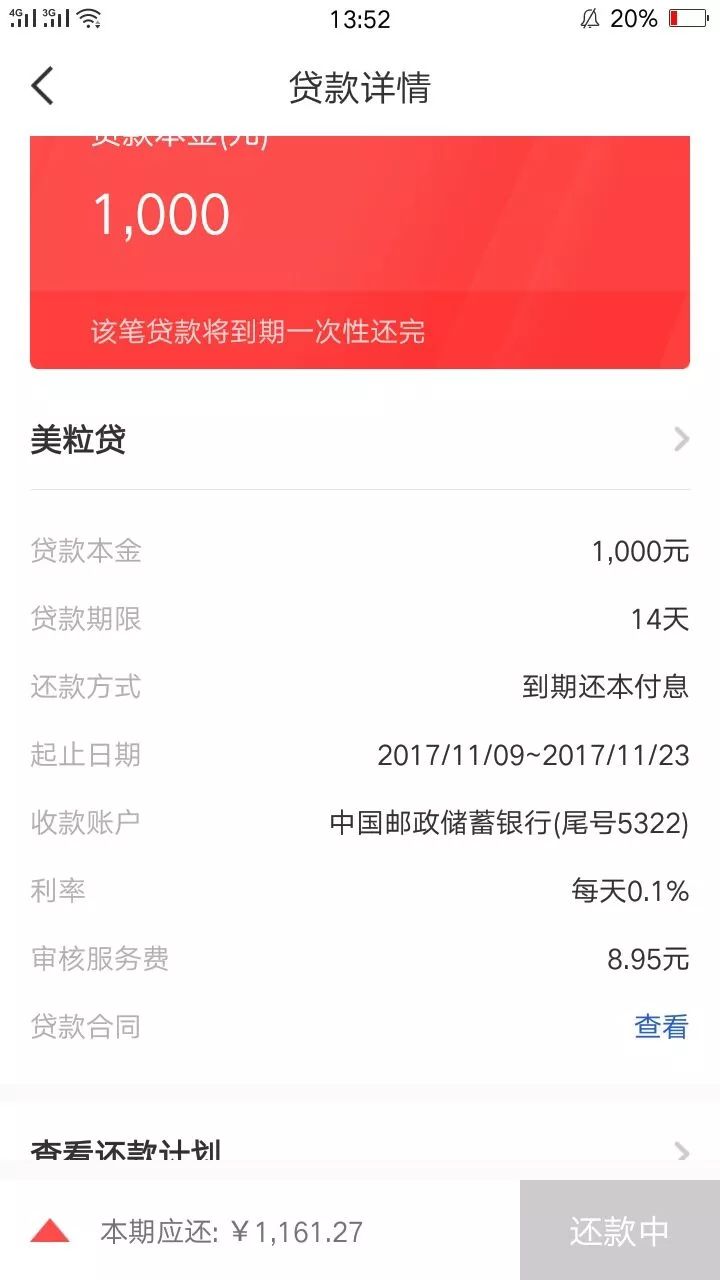Go back from loan details
Viewport: 720px width, 1280px height.
coord(42,87)
